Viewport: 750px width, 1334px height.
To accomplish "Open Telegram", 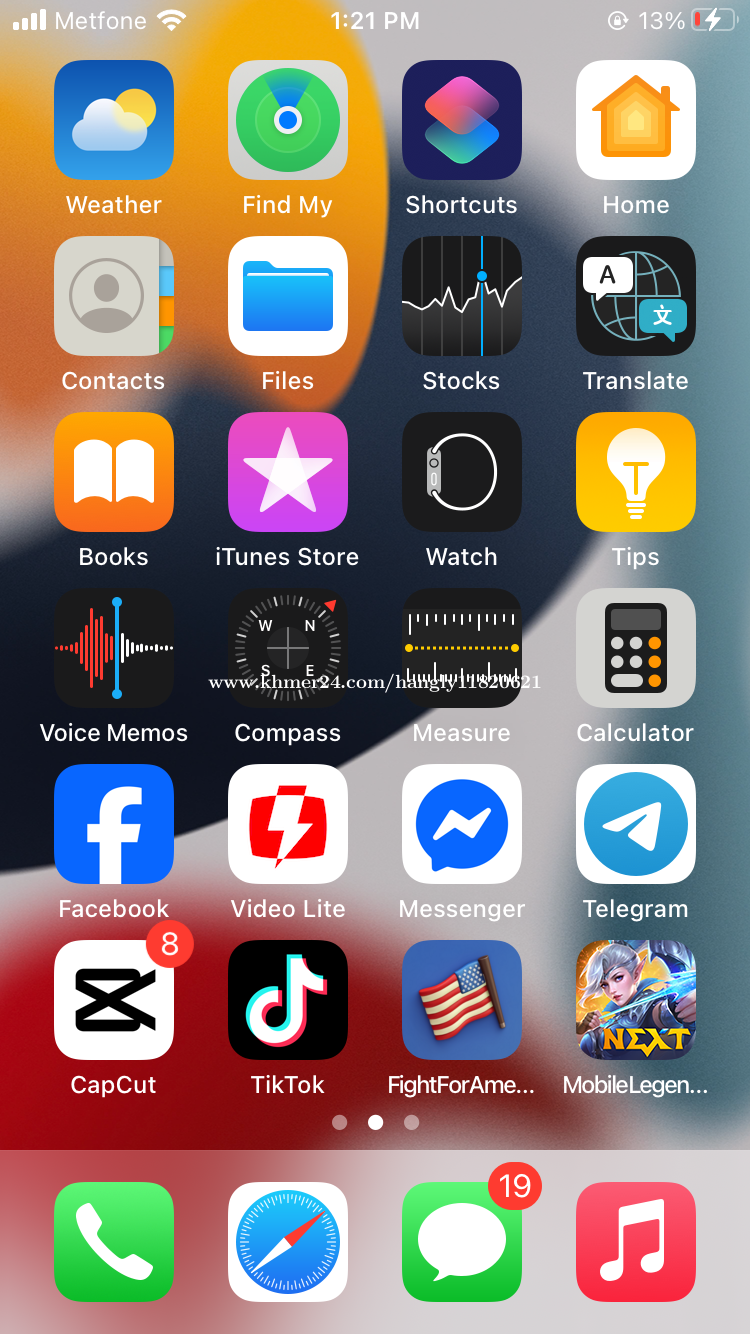I will (x=636, y=824).
